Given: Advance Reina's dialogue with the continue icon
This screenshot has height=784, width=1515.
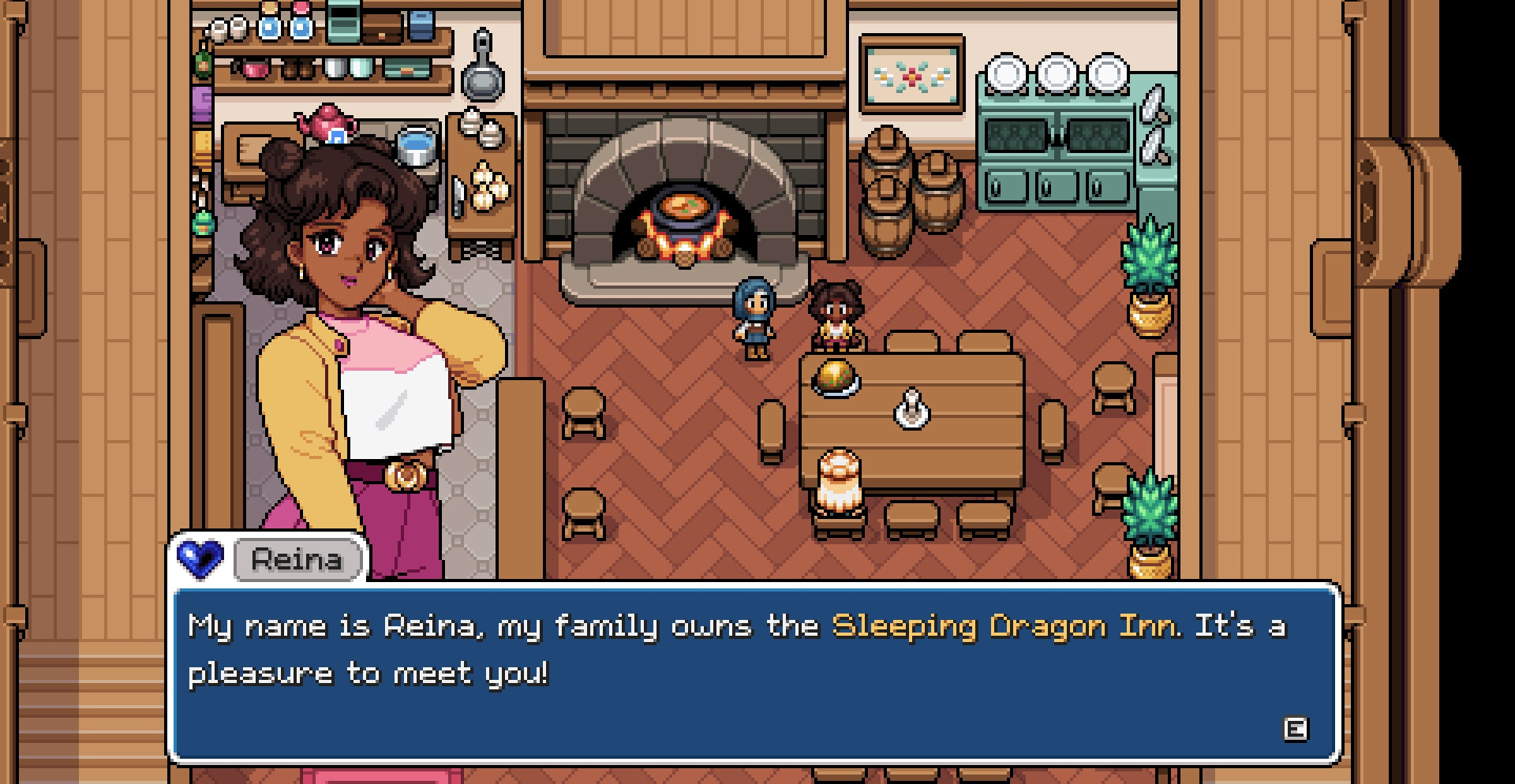Looking at the screenshot, I should coord(1296,730).
